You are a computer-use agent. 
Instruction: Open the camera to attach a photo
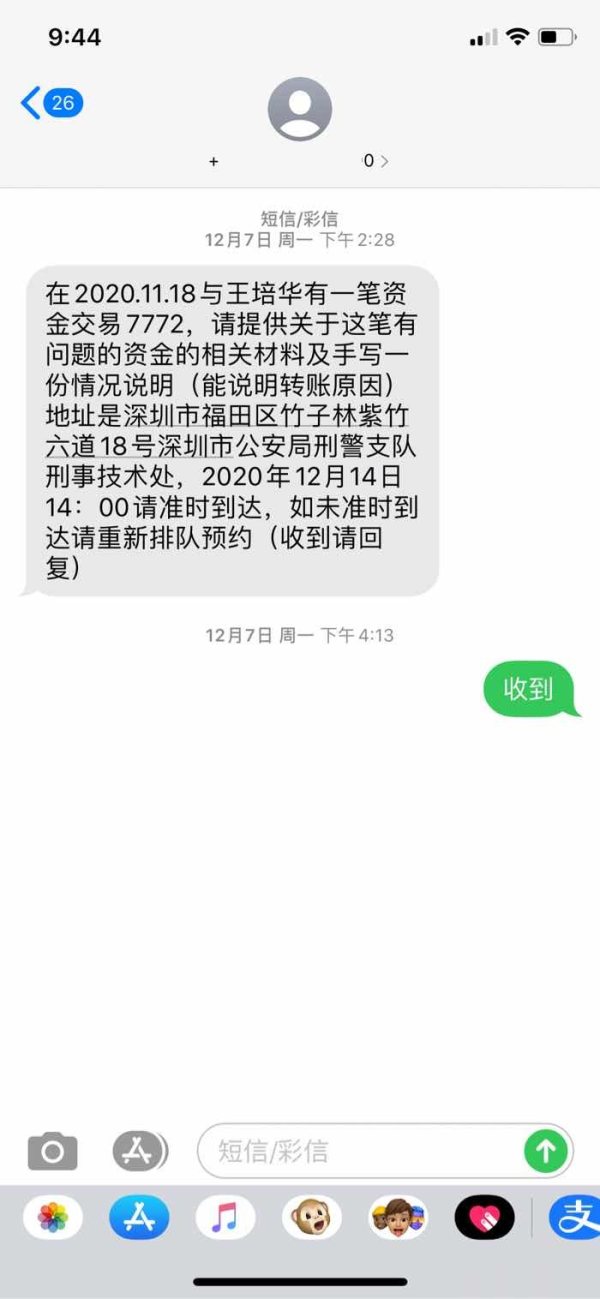click(x=52, y=1151)
